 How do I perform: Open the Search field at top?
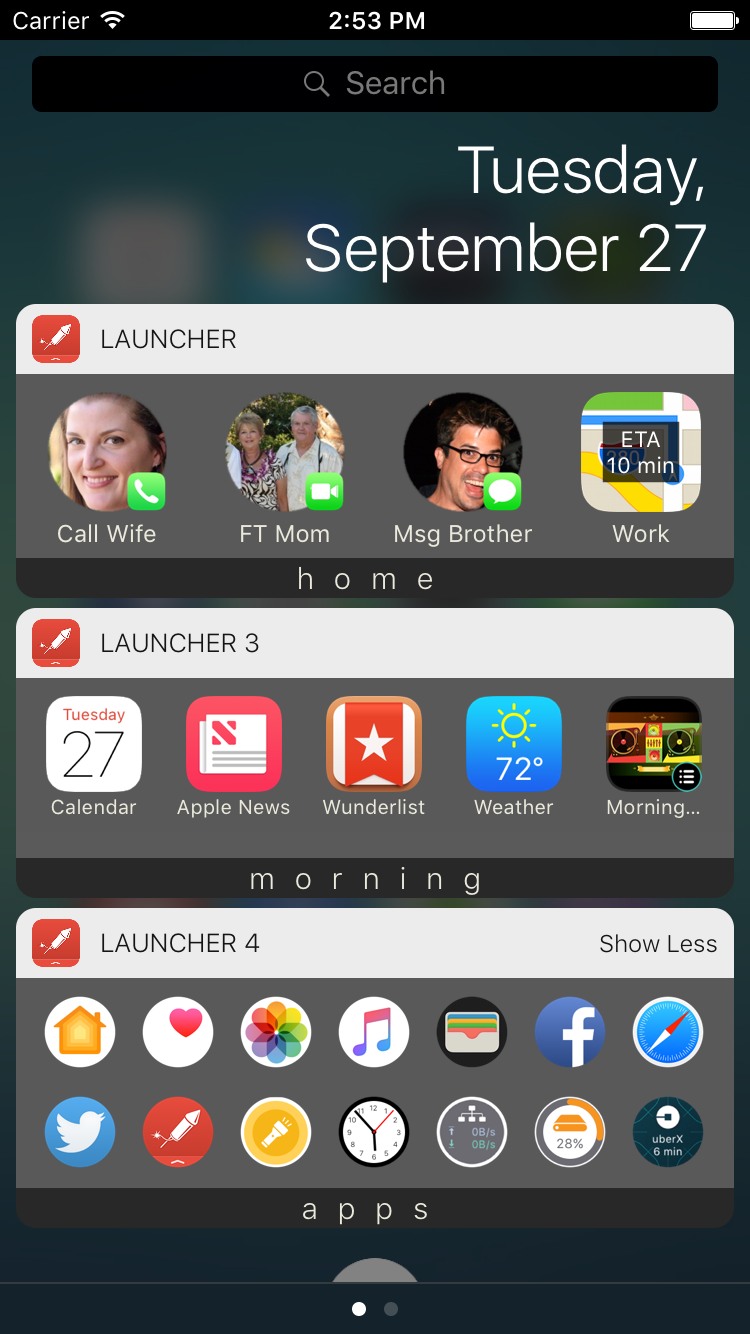tap(375, 84)
